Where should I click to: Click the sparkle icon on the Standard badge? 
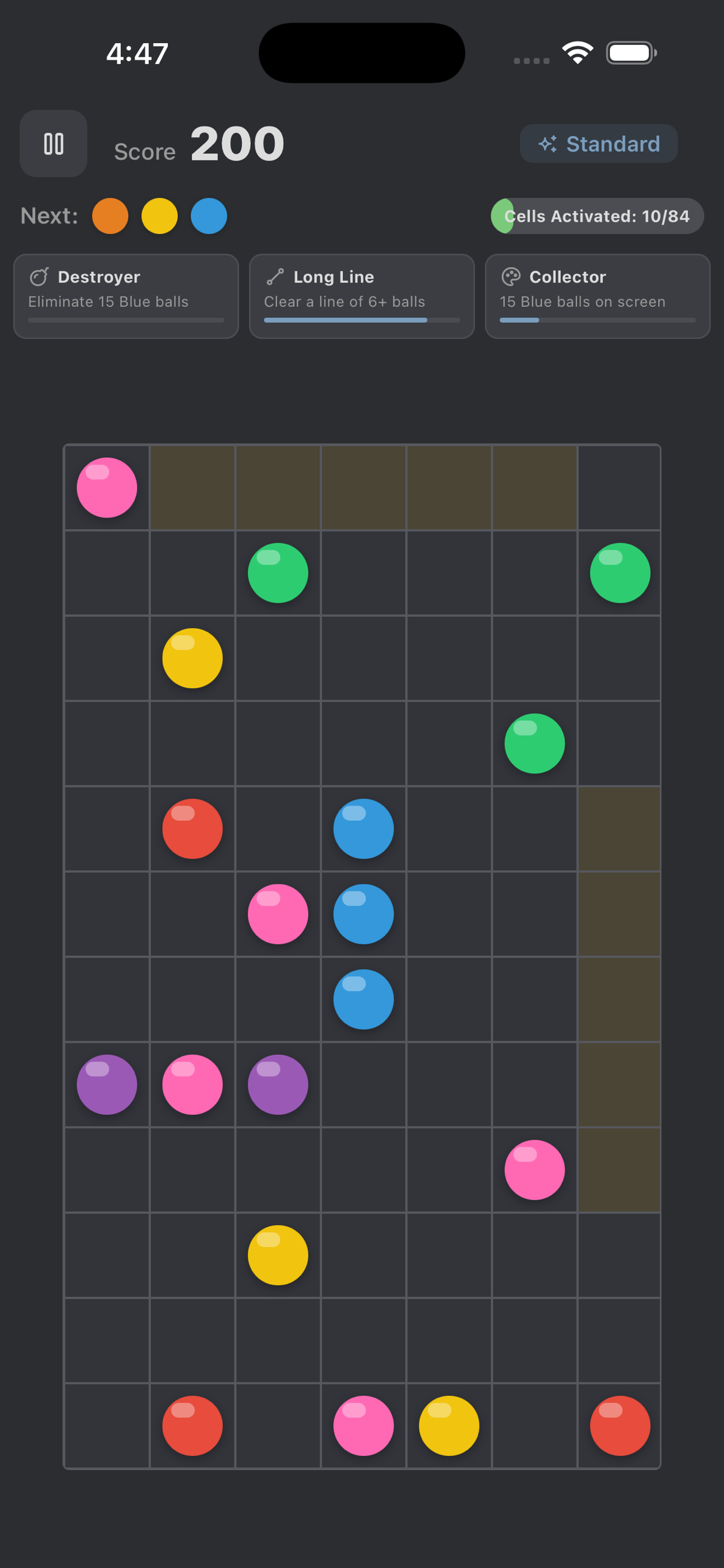pos(549,144)
